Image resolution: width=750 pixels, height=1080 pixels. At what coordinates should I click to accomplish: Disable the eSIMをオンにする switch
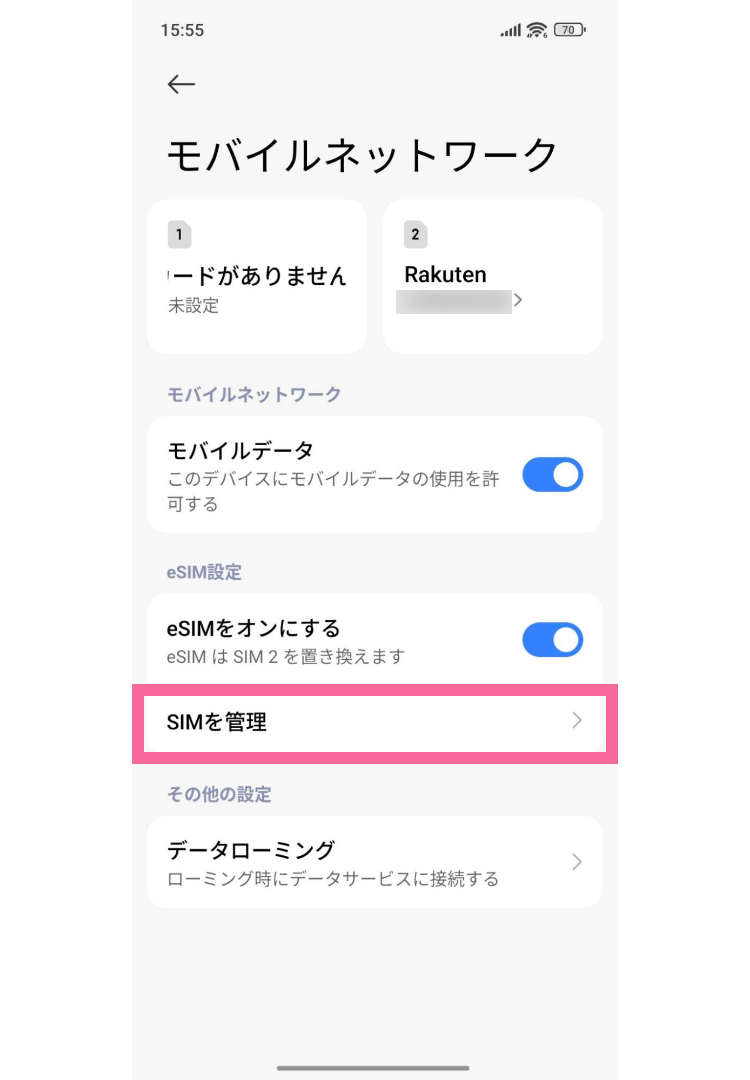pyautogui.click(x=552, y=640)
